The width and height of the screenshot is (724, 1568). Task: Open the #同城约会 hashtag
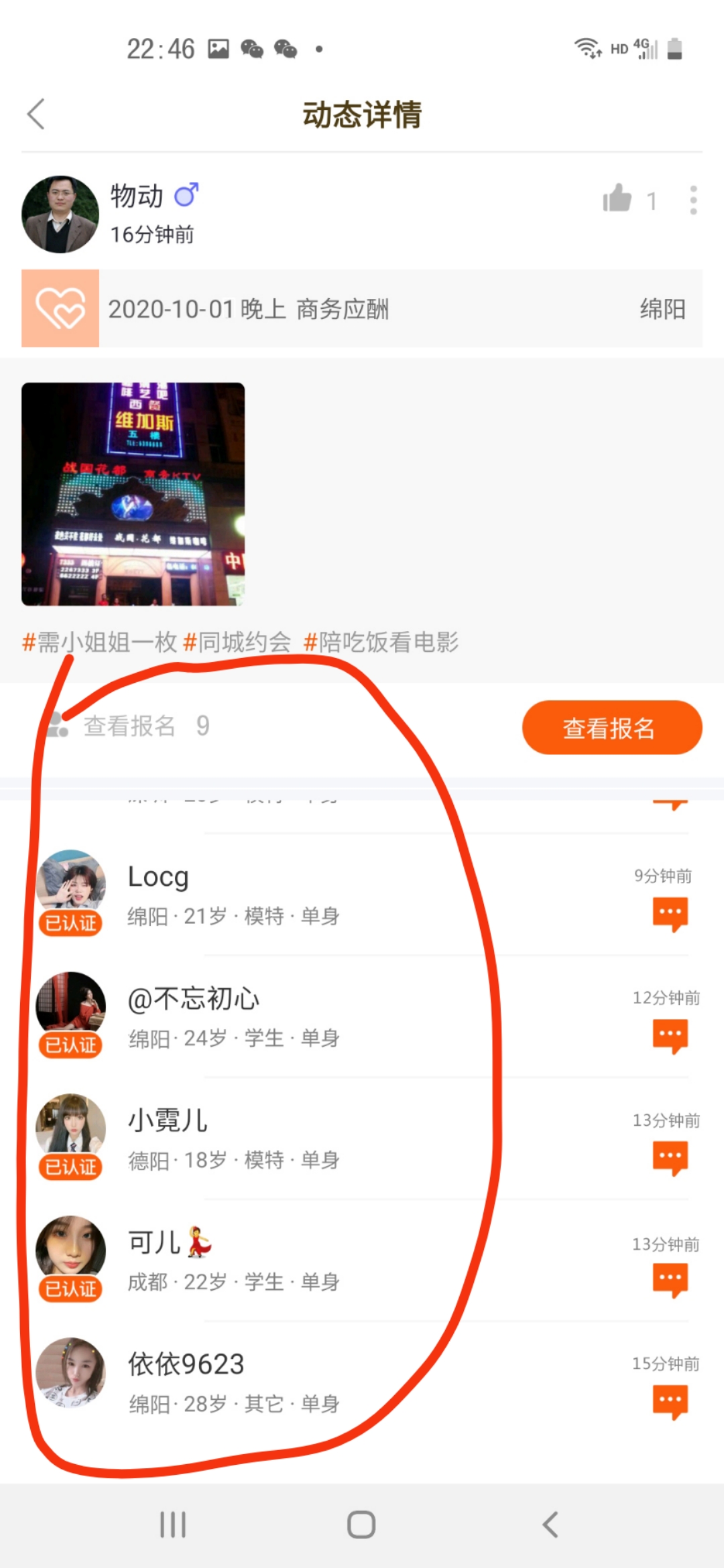[237, 643]
